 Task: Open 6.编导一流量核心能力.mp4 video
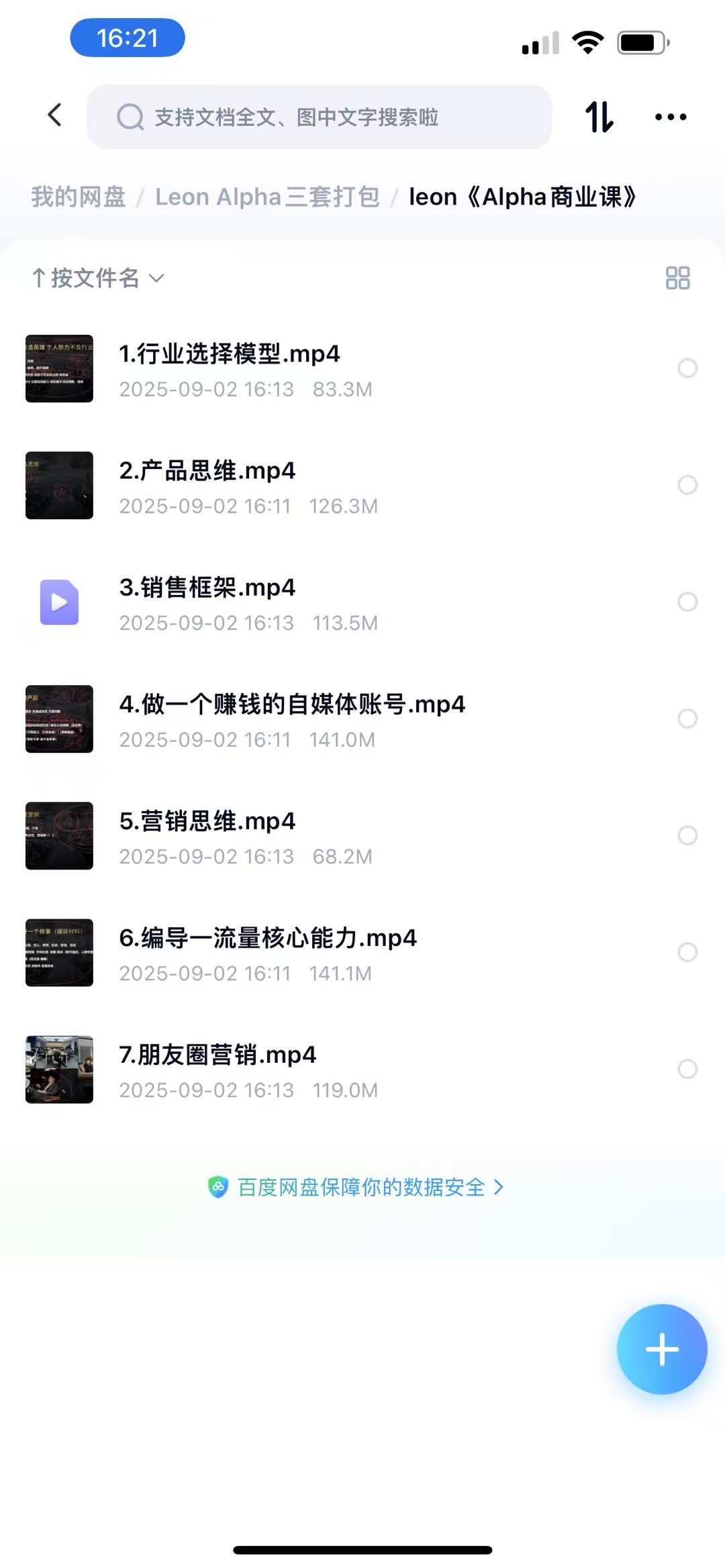[x=268, y=938]
